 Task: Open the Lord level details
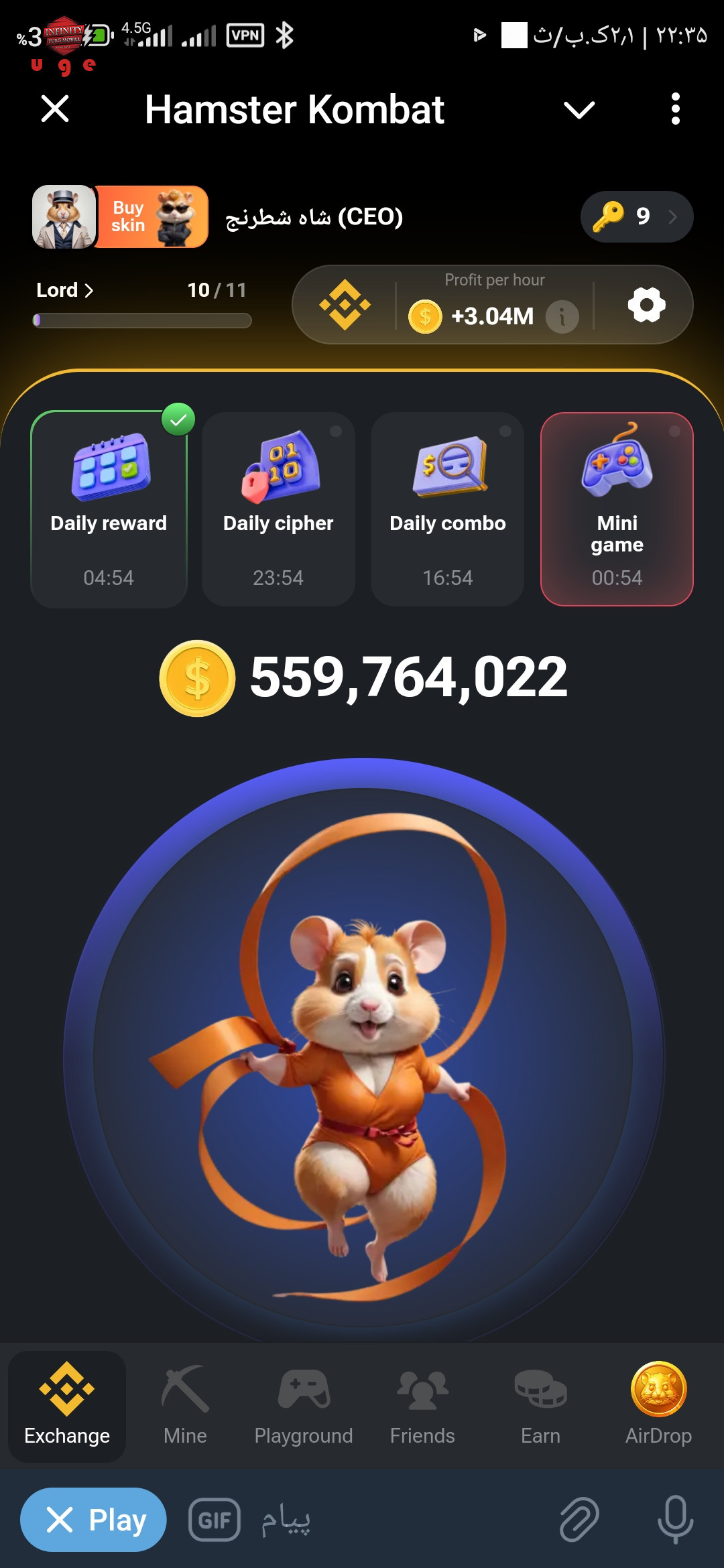[x=65, y=290]
